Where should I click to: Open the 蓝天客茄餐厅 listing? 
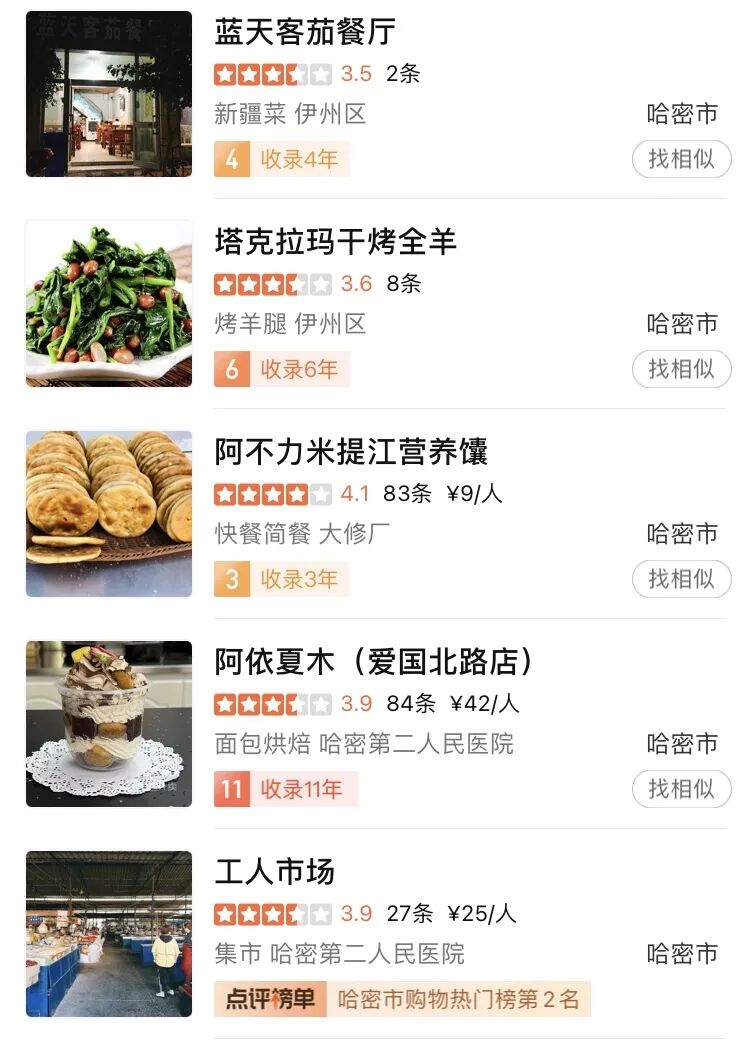coord(305,32)
